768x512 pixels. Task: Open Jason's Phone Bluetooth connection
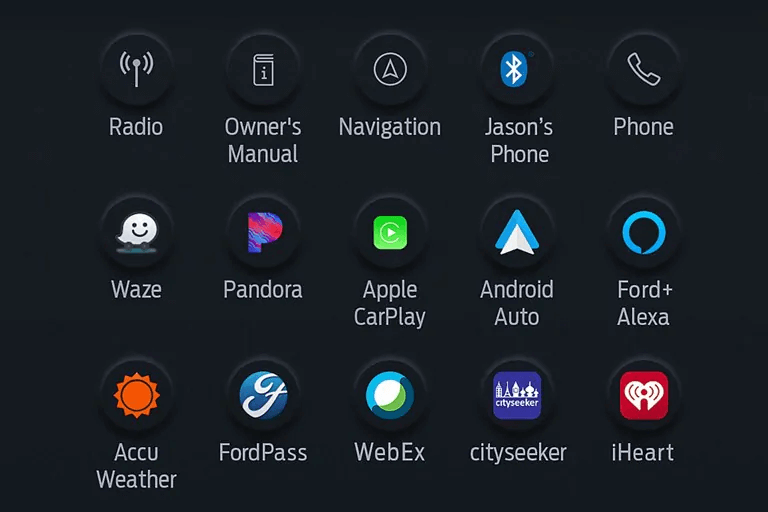tap(517, 69)
